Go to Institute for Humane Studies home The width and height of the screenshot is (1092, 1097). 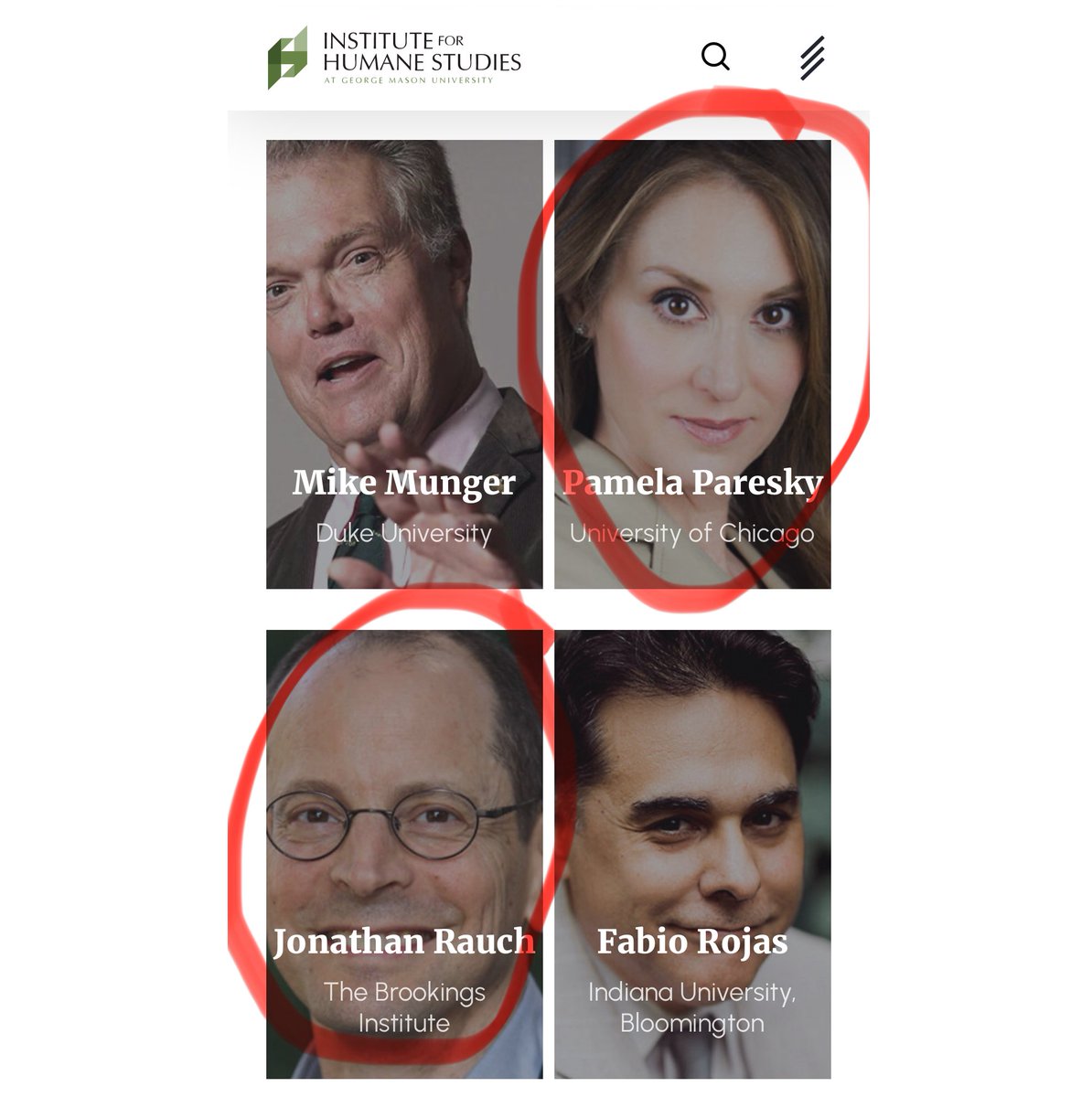pyautogui.click(x=394, y=58)
